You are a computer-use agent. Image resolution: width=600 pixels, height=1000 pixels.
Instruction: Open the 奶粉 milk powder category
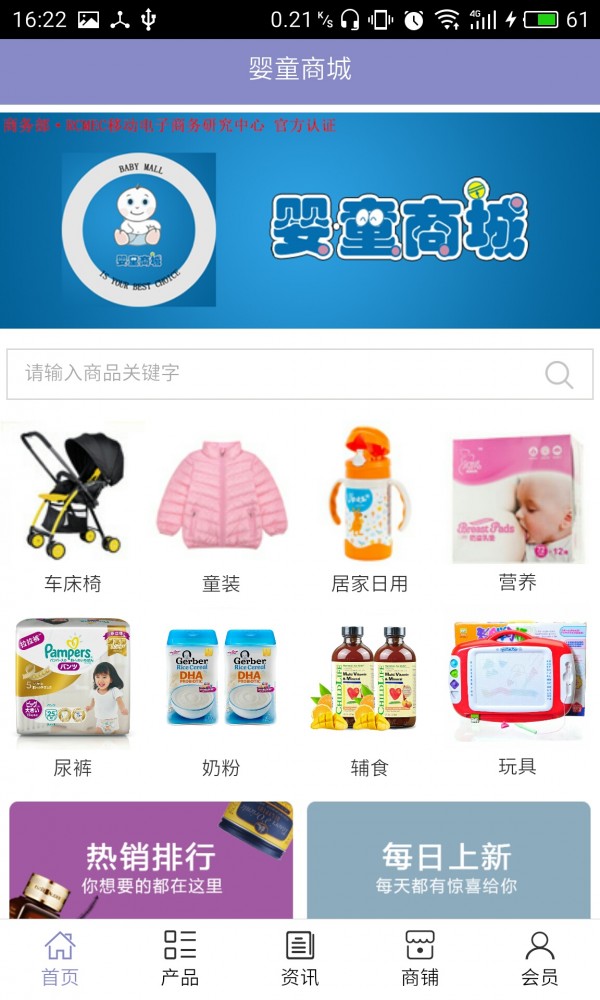pyautogui.click(x=221, y=695)
